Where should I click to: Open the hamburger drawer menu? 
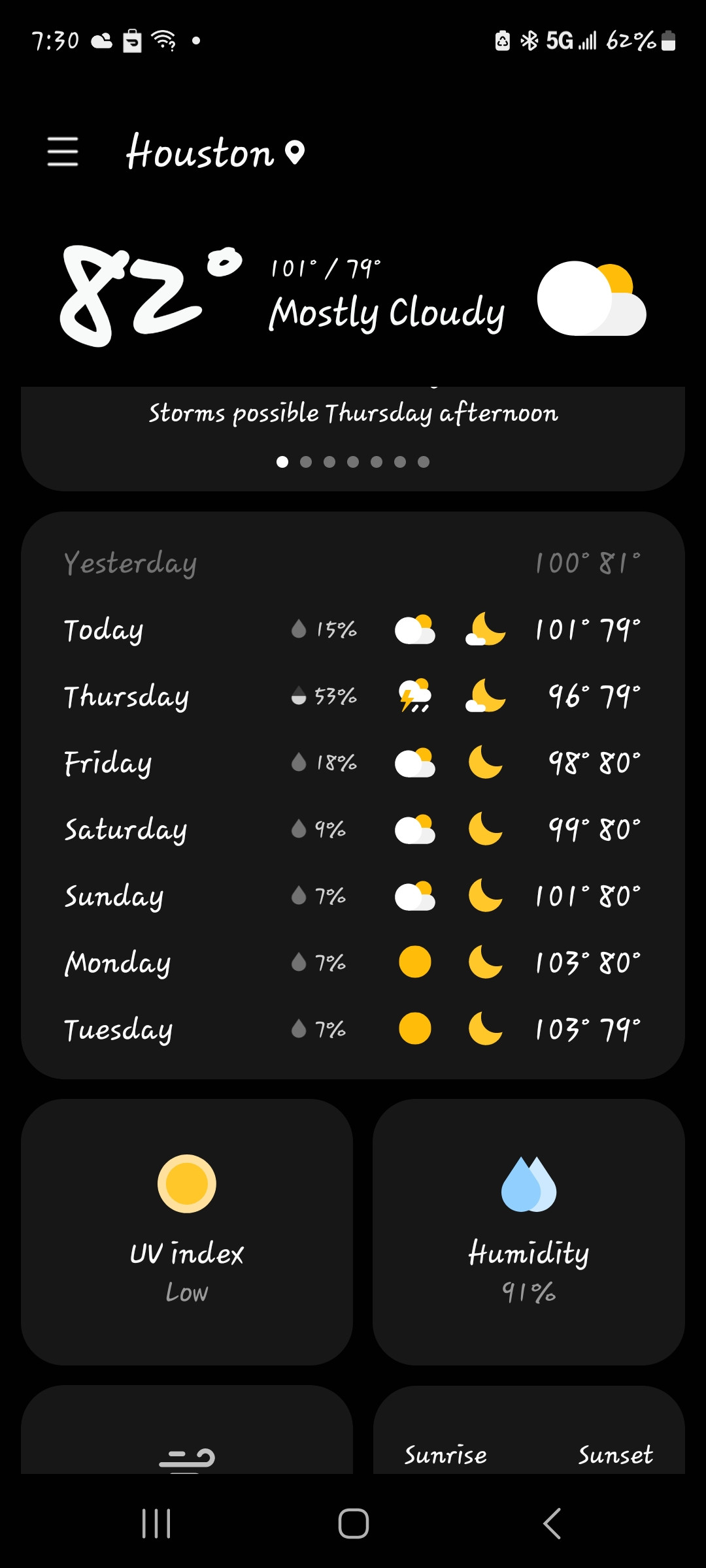[63, 152]
